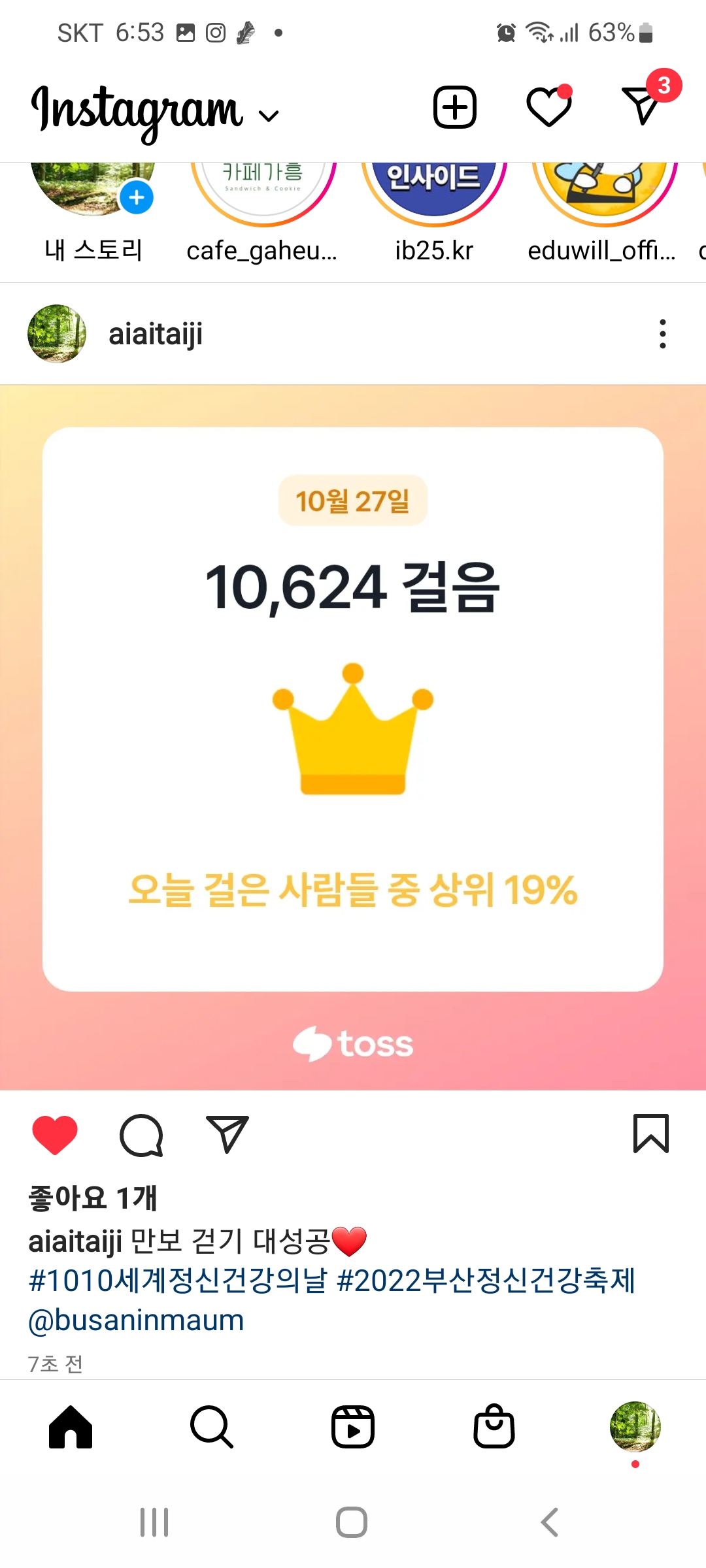The width and height of the screenshot is (706, 1568).
Task: View ib25.kr story
Action: point(434,191)
